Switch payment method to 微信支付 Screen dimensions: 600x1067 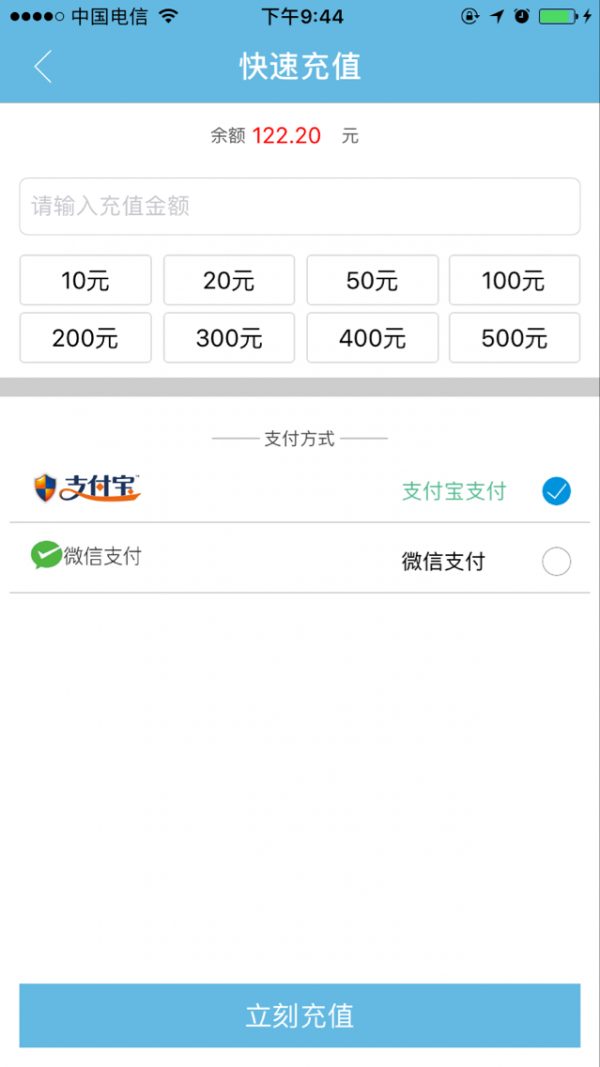pos(556,562)
